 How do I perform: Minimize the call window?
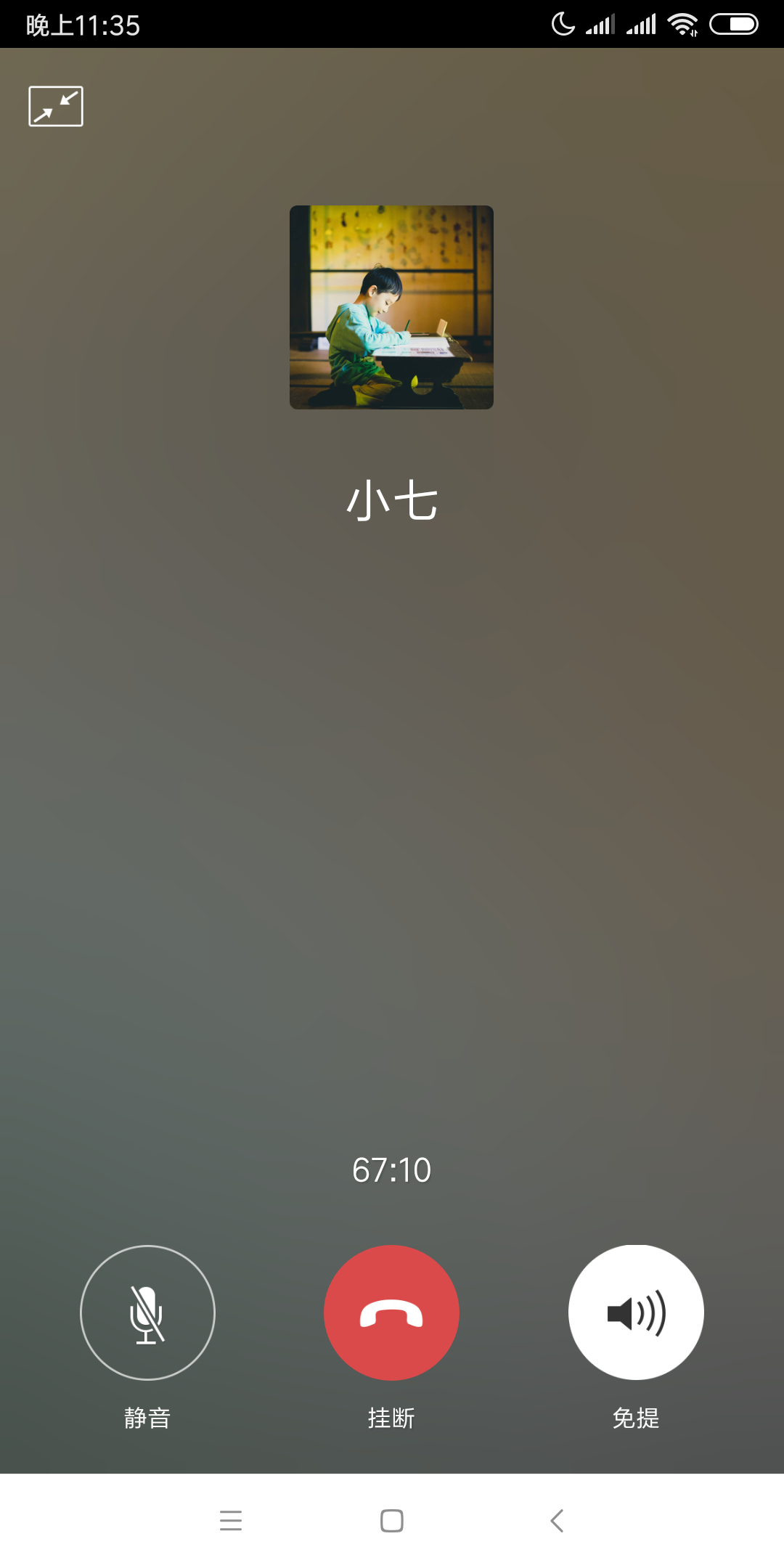(56, 106)
